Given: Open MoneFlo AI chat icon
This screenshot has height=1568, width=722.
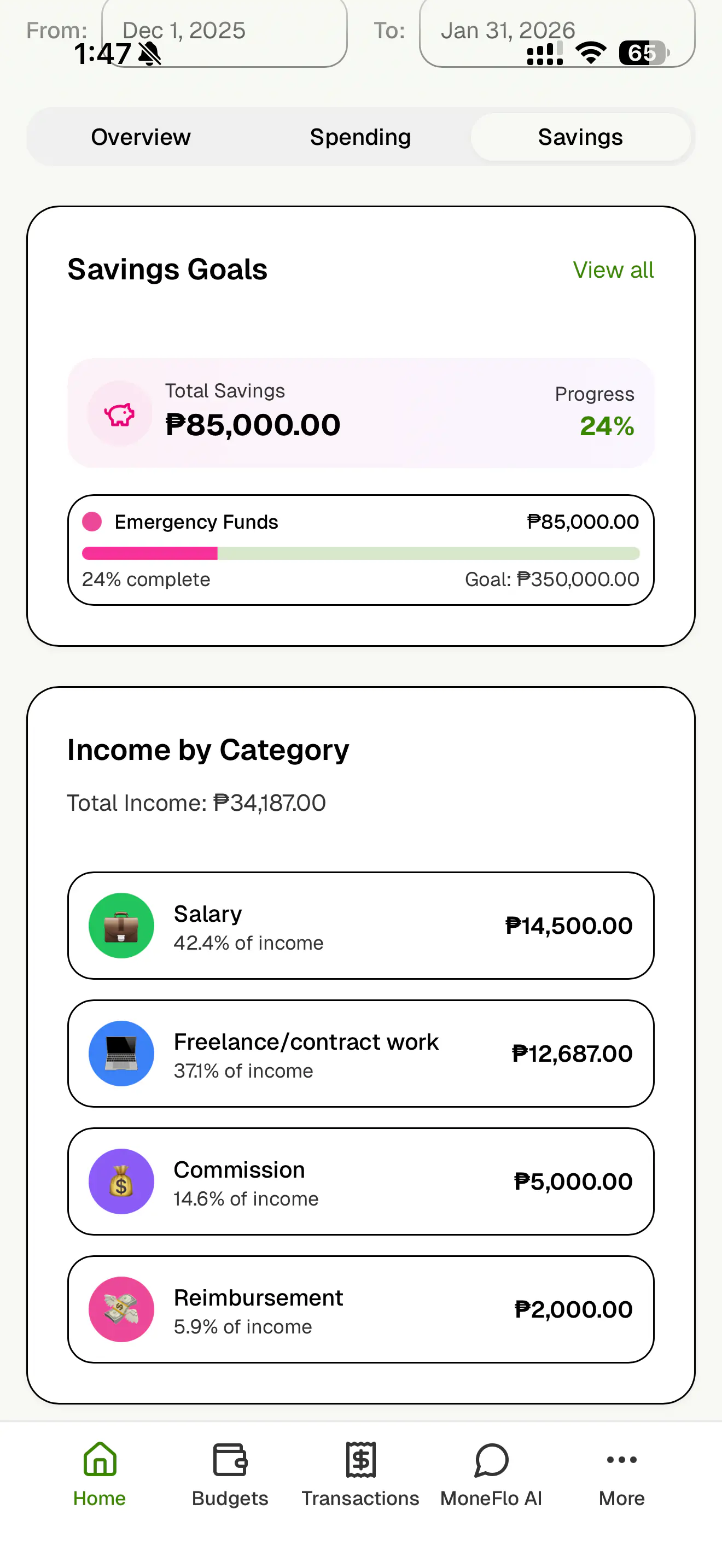Looking at the screenshot, I should click(x=491, y=1460).
